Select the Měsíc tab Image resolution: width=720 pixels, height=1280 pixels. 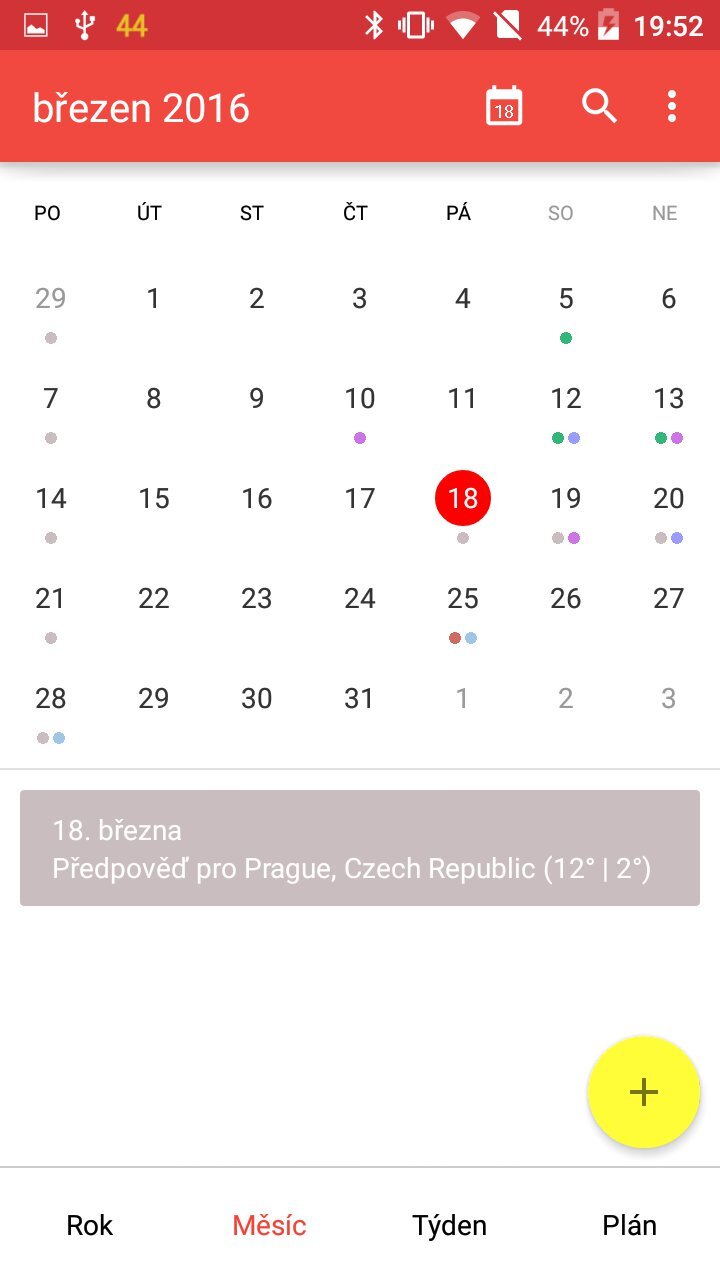pyautogui.click(x=269, y=1225)
